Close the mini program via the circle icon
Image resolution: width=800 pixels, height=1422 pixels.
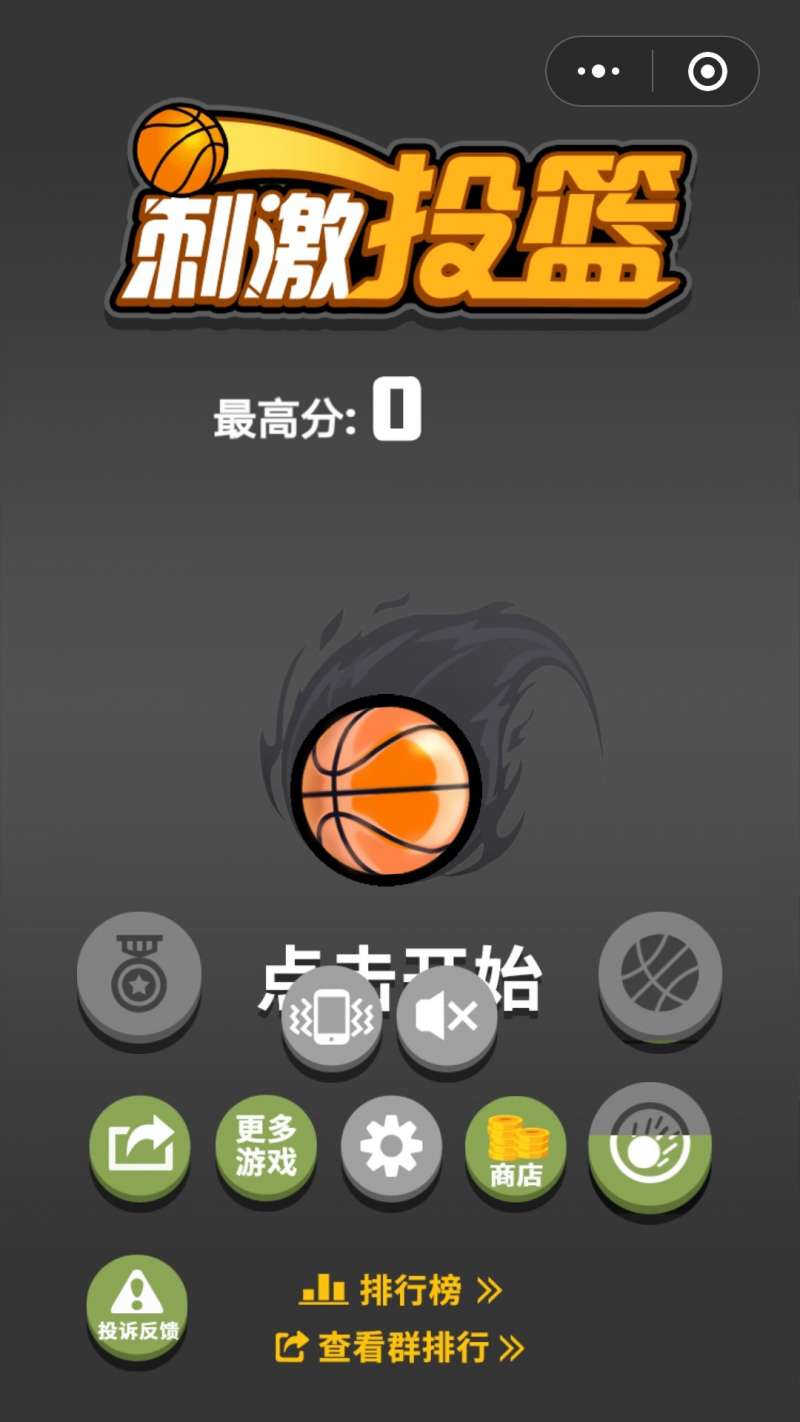[707, 72]
